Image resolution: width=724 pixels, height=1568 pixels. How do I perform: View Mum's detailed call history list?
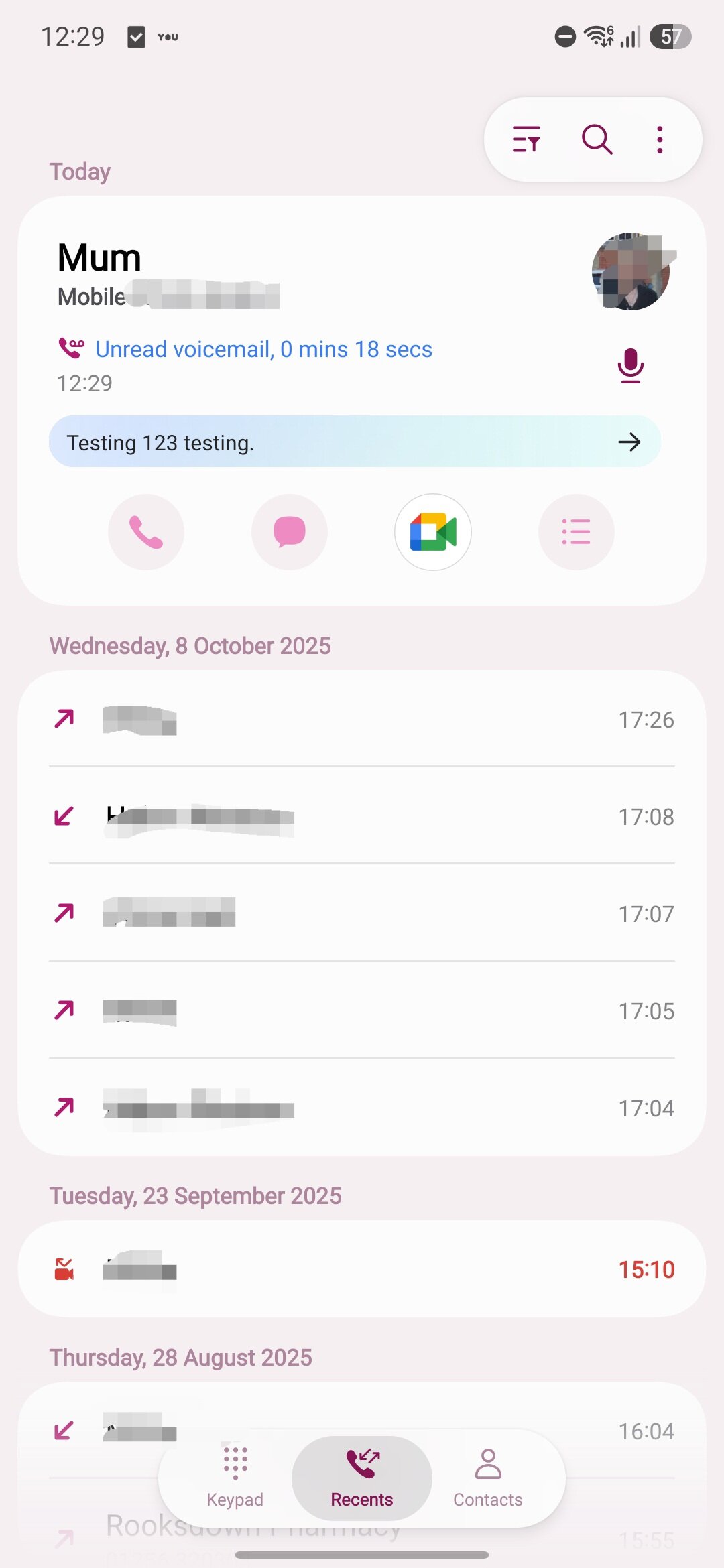click(576, 531)
